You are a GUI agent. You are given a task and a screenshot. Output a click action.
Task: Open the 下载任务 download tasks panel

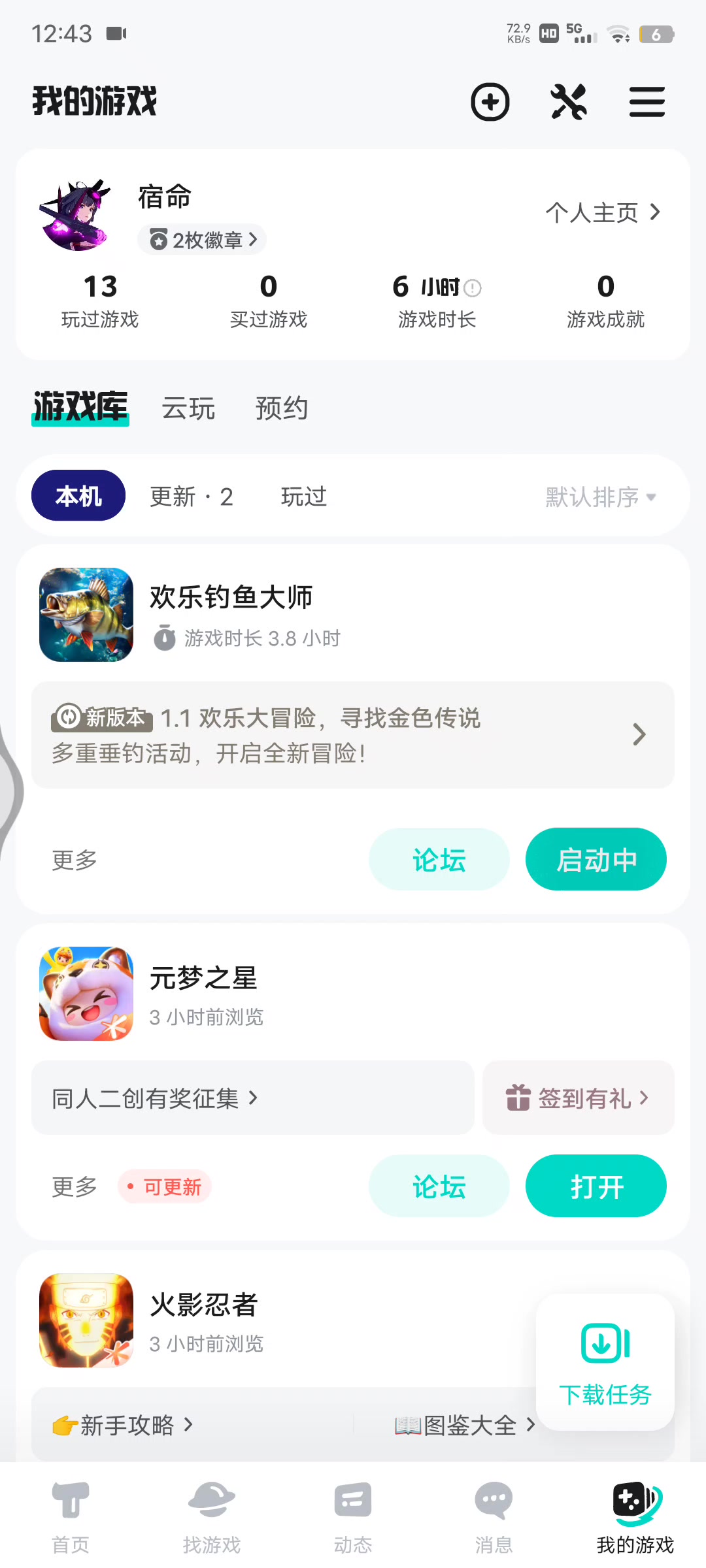[x=605, y=1362]
